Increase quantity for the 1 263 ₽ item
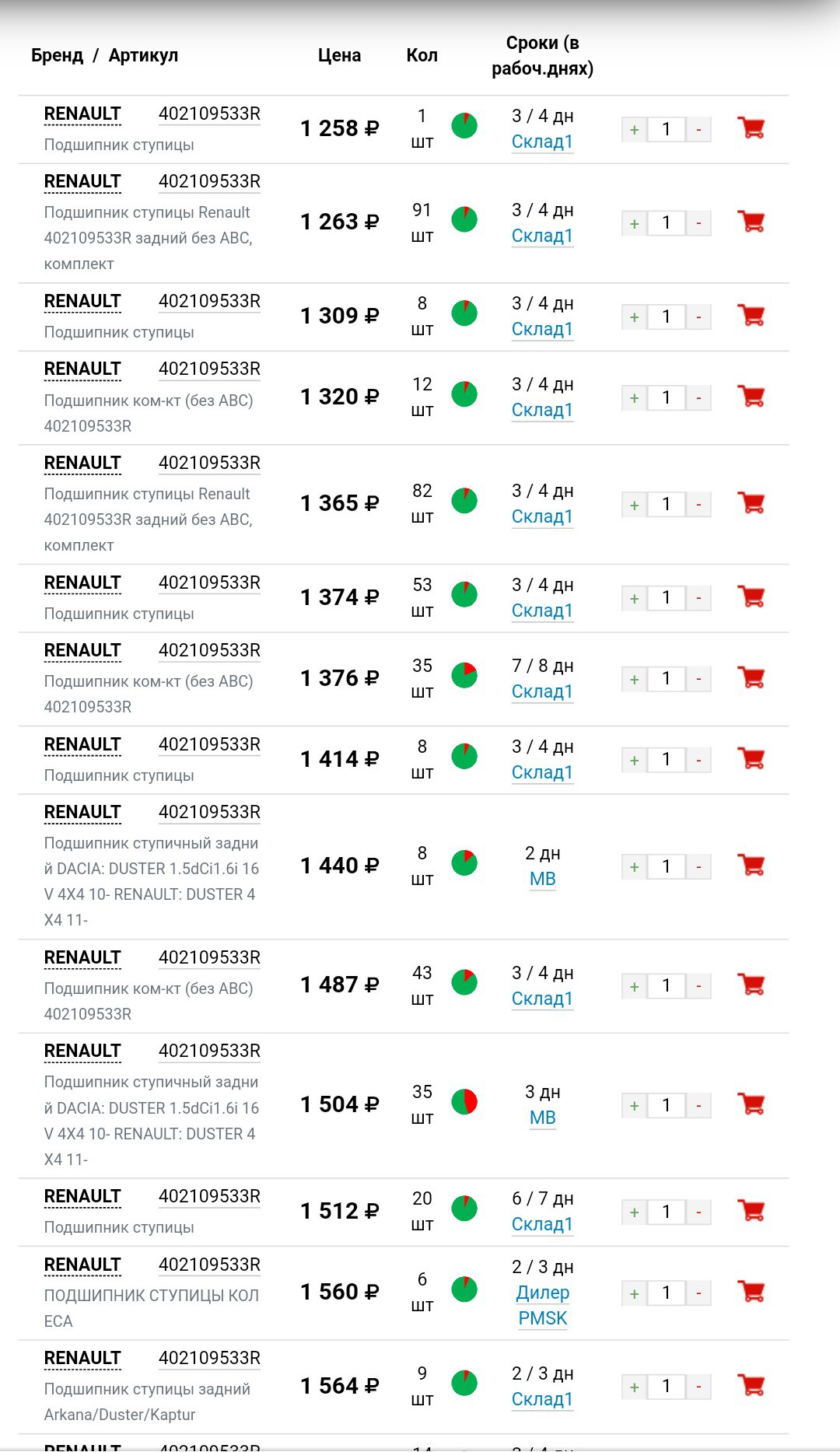The width and height of the screenshot is (840, 1452). 634,223
